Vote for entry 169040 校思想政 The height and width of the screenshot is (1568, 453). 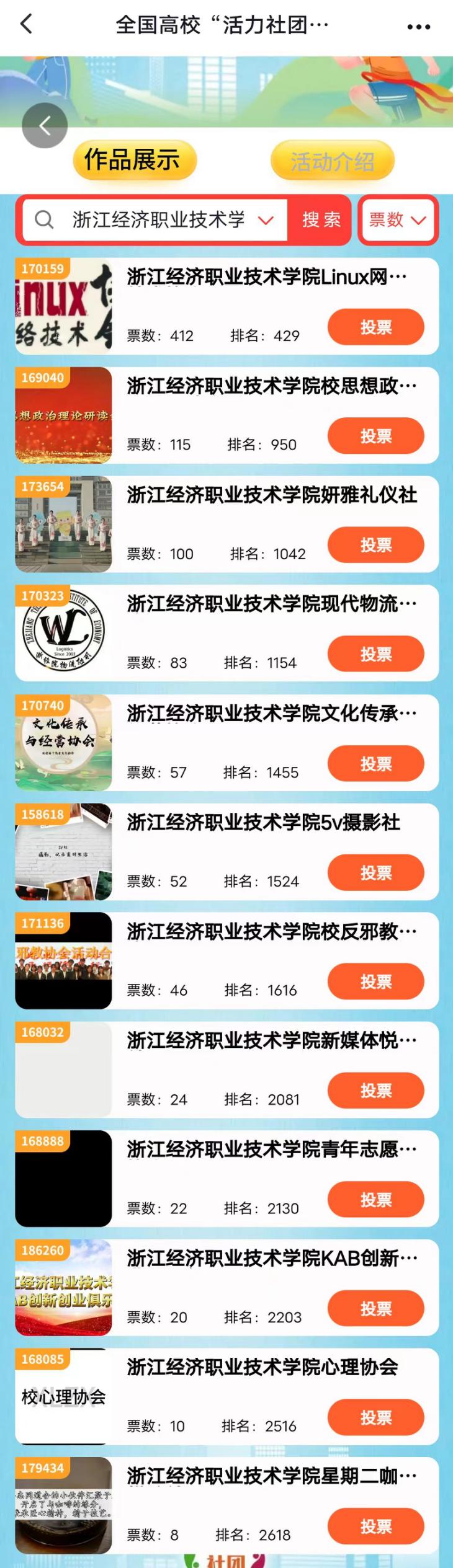(375, 436)
